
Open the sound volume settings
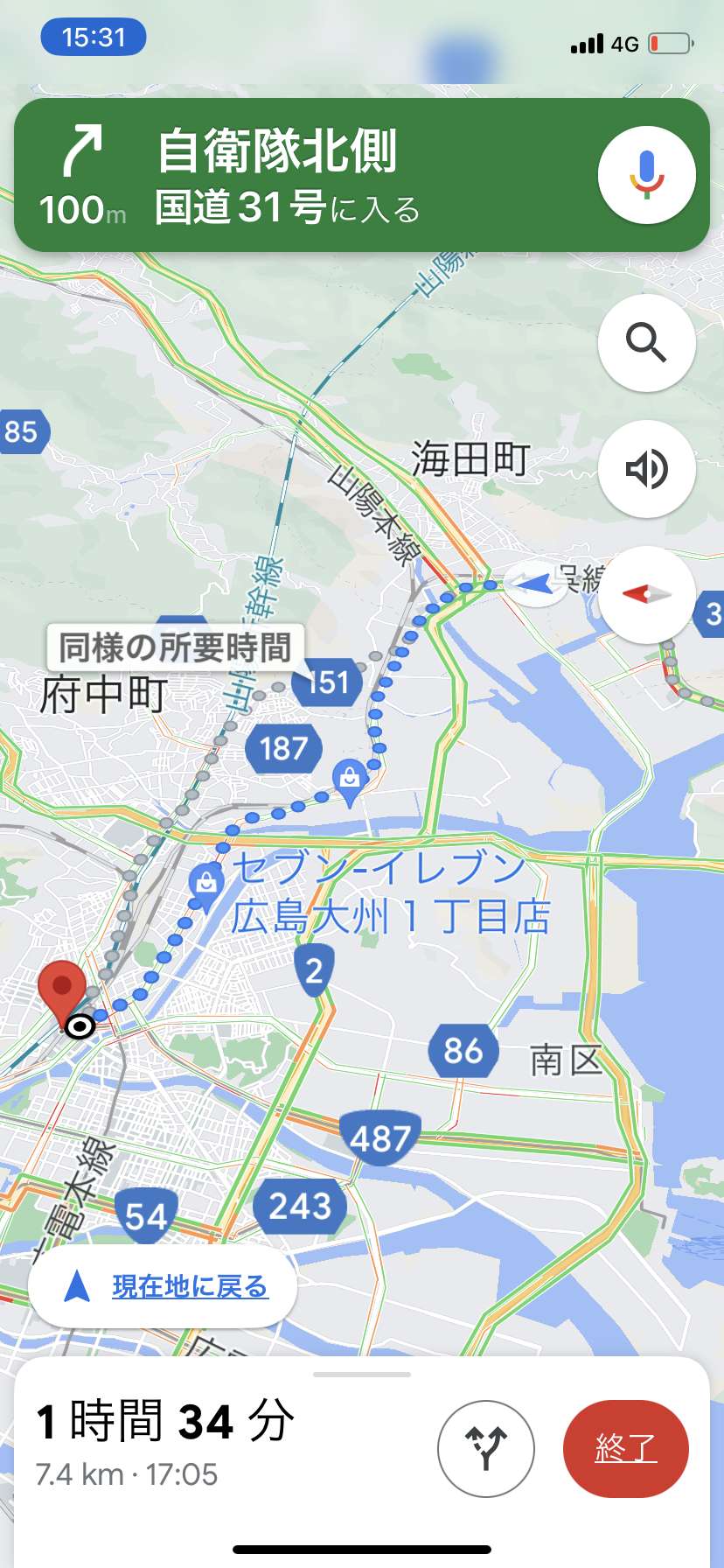(646, 469)
